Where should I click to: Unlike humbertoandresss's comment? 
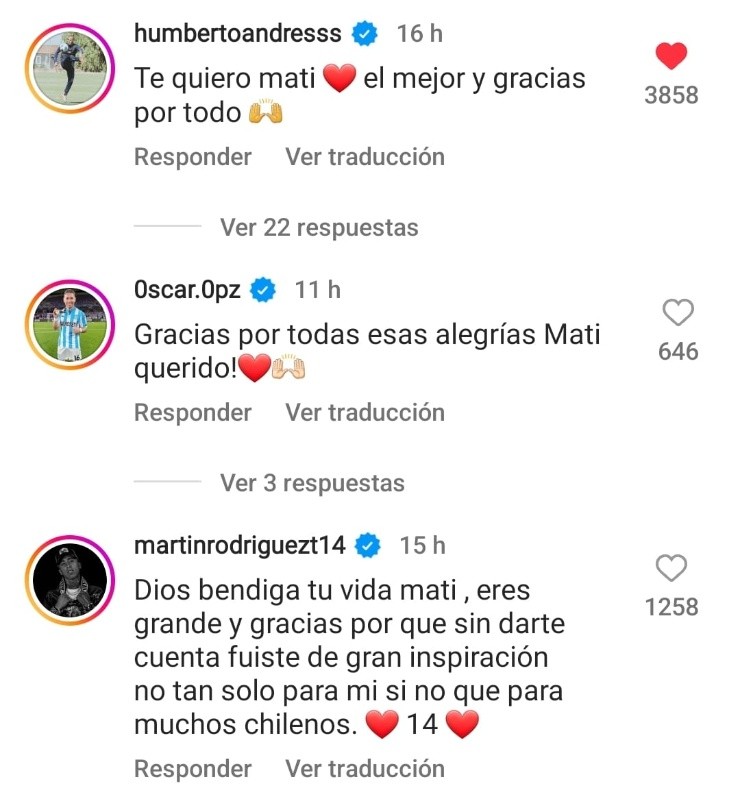[671, 56]
